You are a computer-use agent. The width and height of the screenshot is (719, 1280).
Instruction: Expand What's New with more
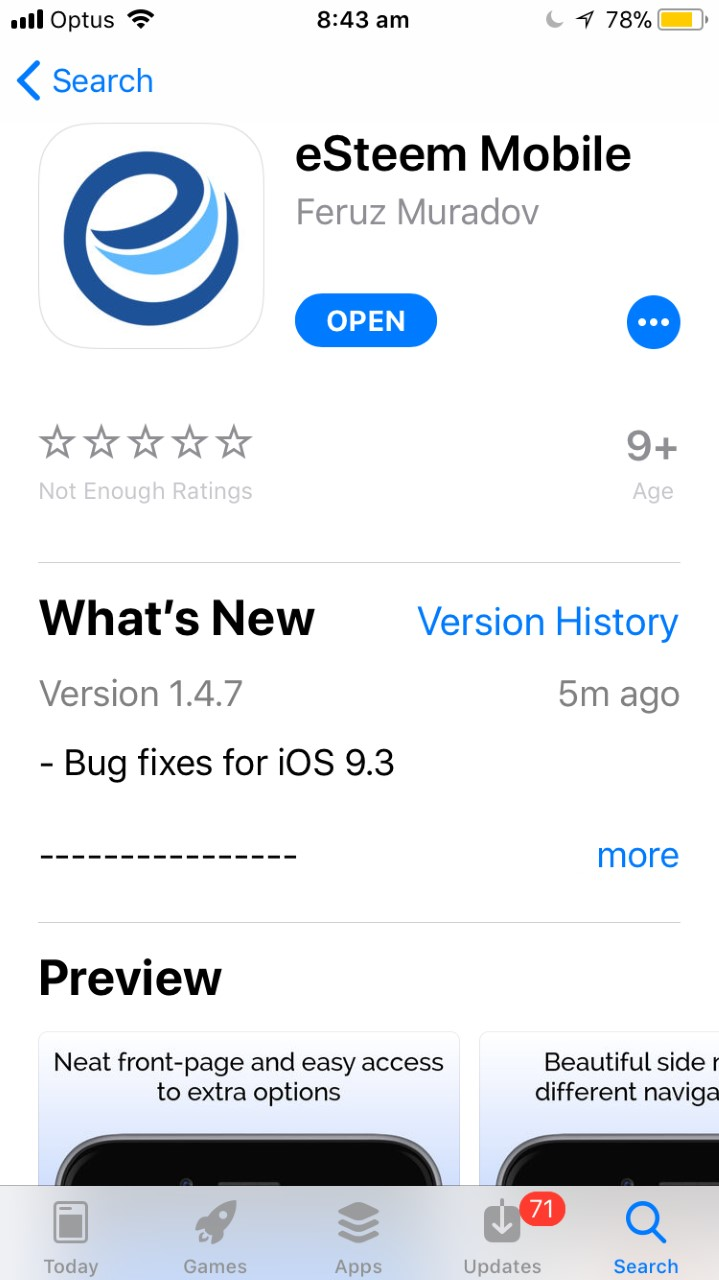pos(637,855)
